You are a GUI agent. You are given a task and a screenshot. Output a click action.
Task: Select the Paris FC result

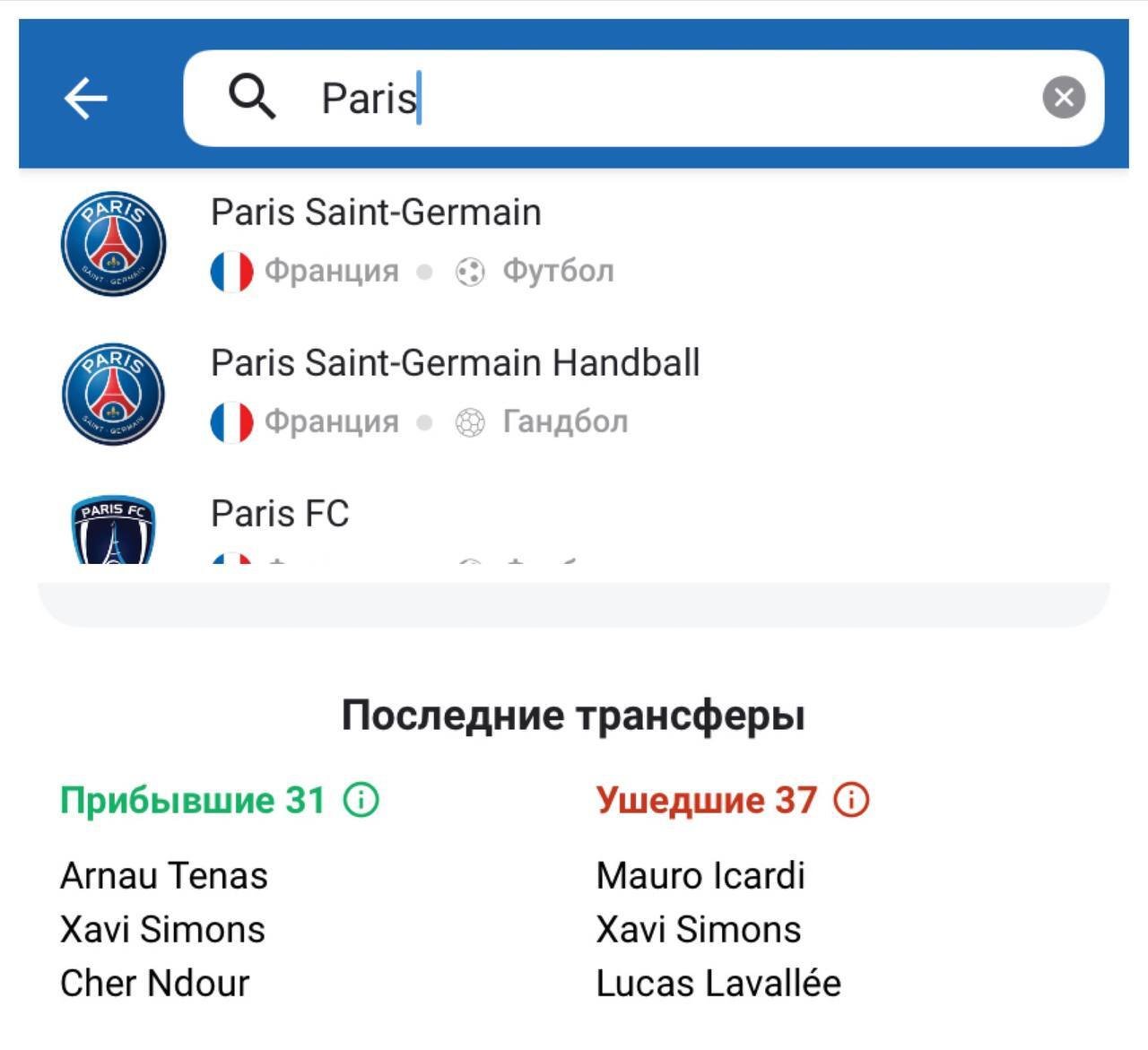click(280, 525)
